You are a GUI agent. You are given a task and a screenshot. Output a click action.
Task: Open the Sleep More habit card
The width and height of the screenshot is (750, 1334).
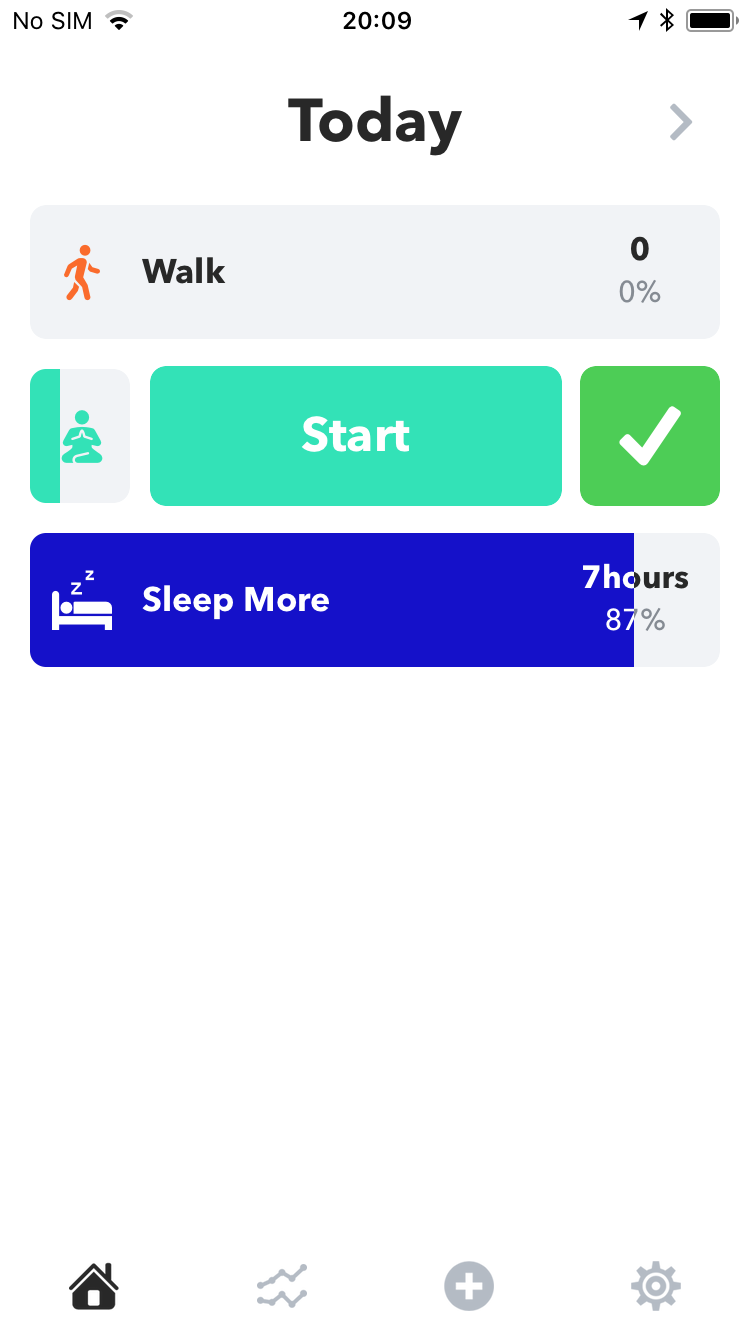coord(375,600)
